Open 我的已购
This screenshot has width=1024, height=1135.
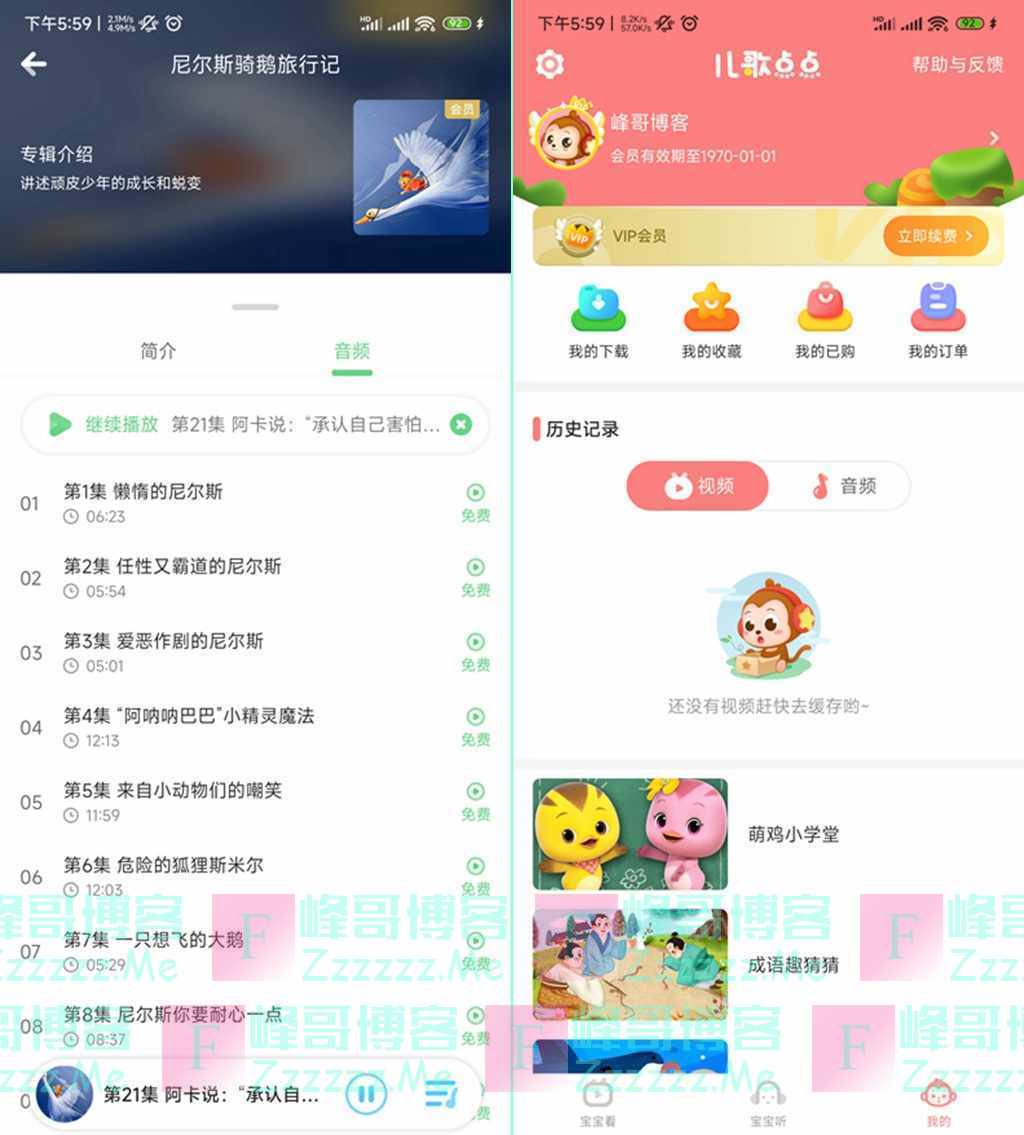(x=824, y=320)
